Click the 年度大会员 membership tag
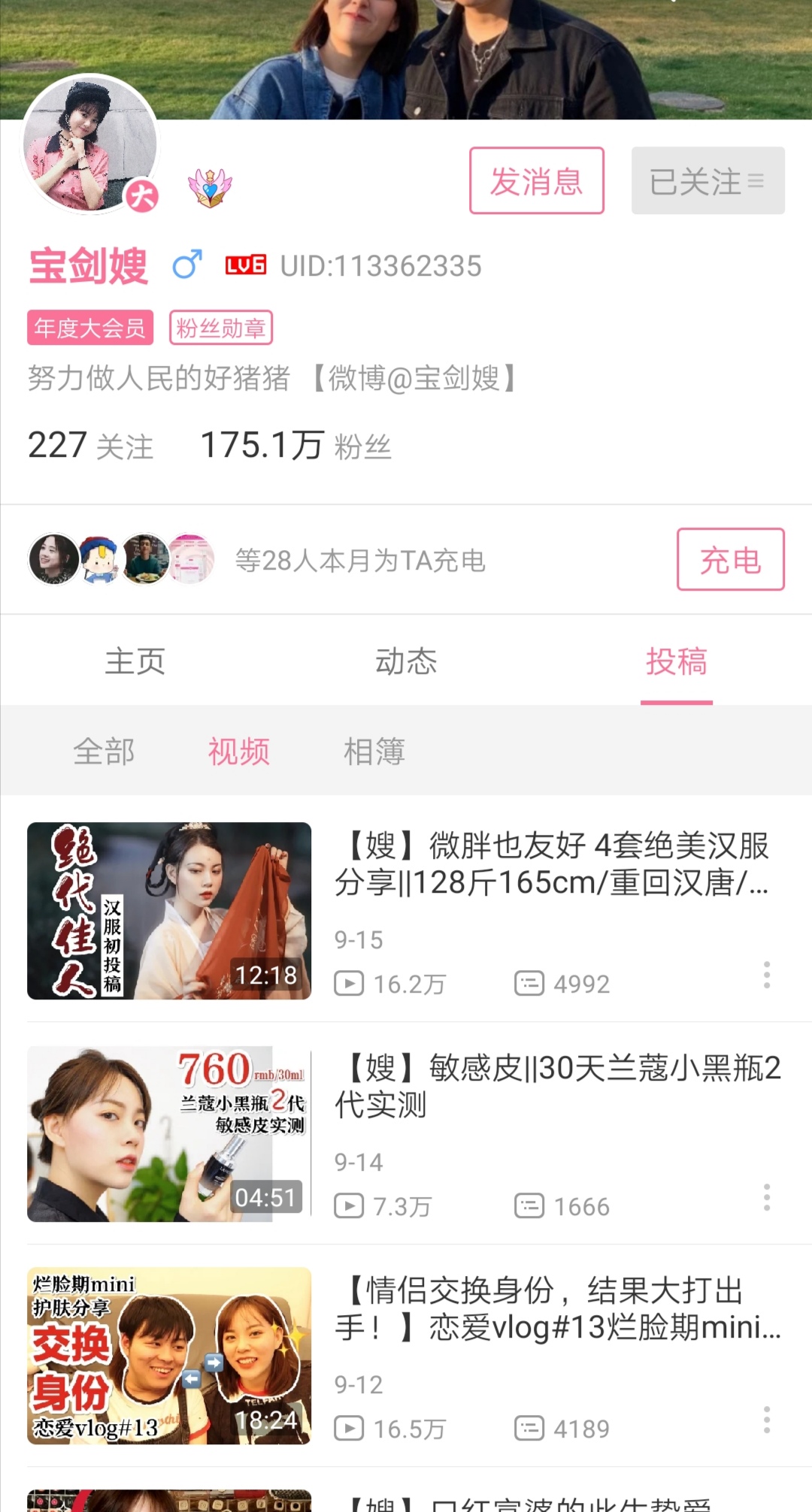The height and width of the screenshot is (1512, 812). click(x=89, y=327)
